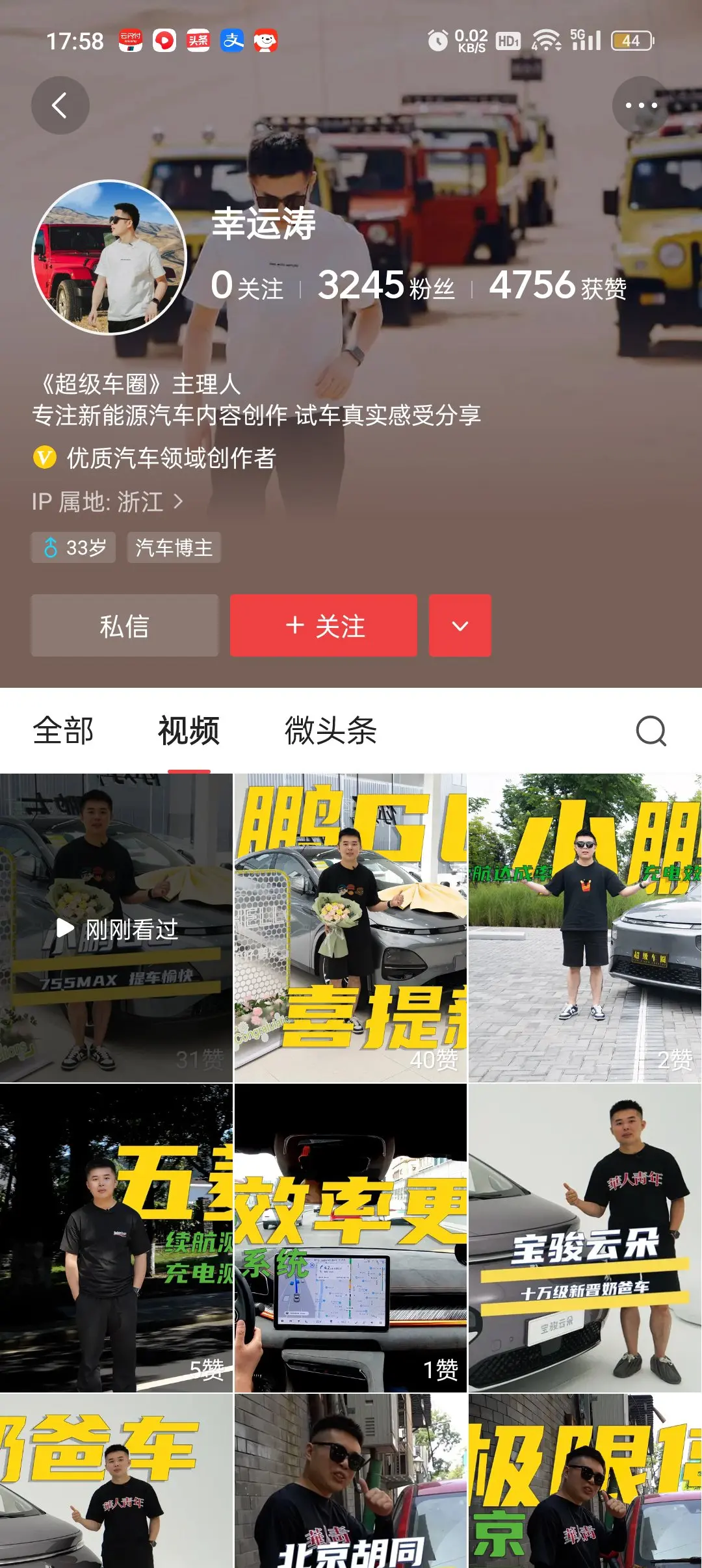Select the 视频 tab
Image resolution: width=702 pixels, height=1568 pixels.
click(188, 731)
